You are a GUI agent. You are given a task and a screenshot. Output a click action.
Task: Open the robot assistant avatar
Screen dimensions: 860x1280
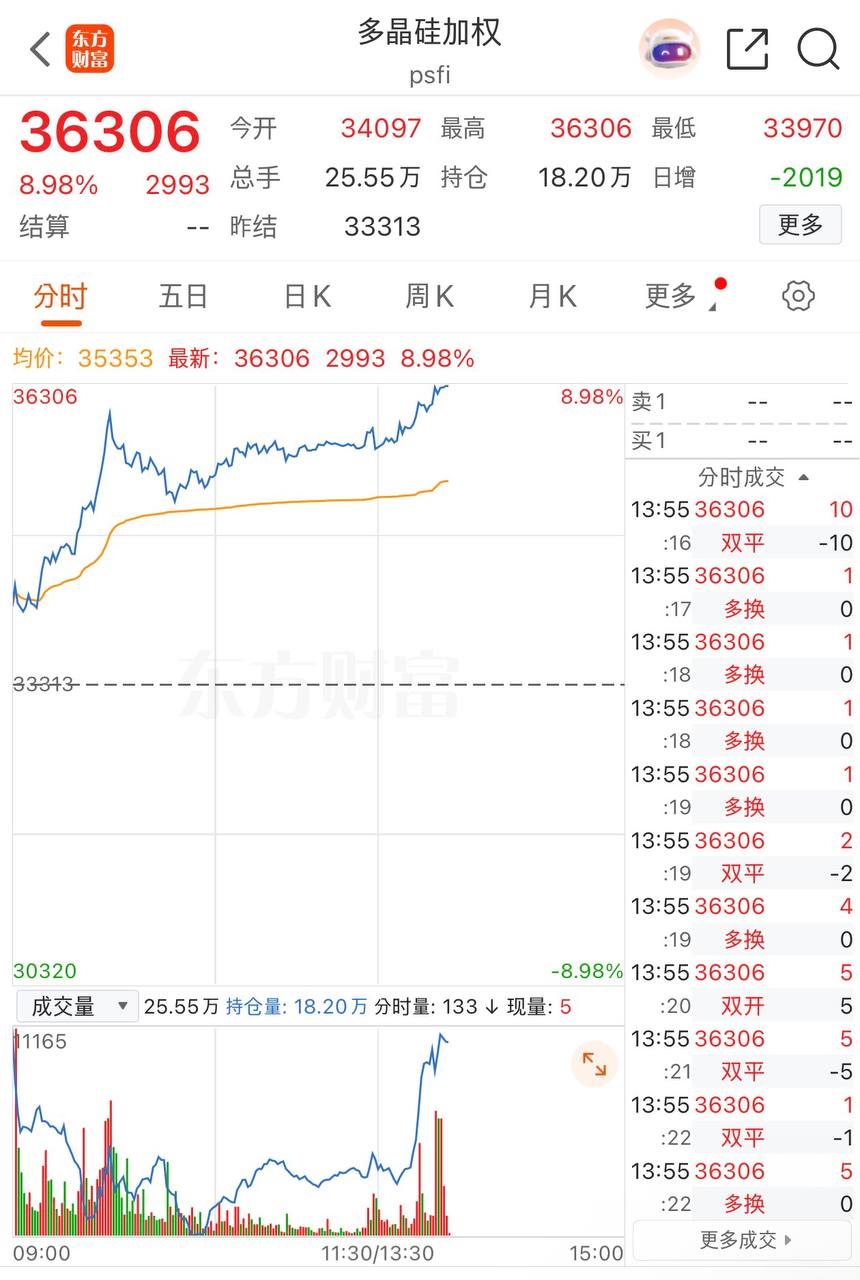point(669,49)
